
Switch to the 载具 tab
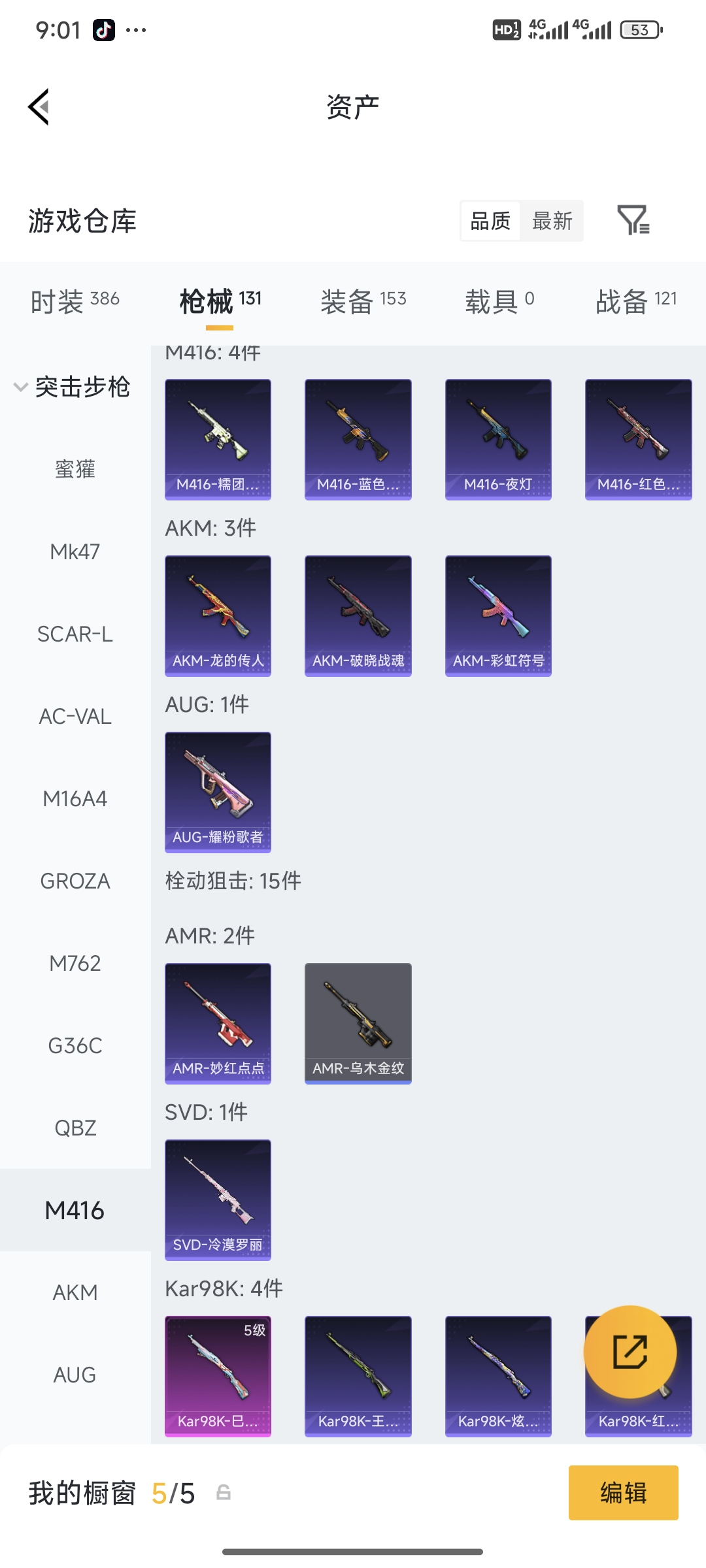point(500,301)
